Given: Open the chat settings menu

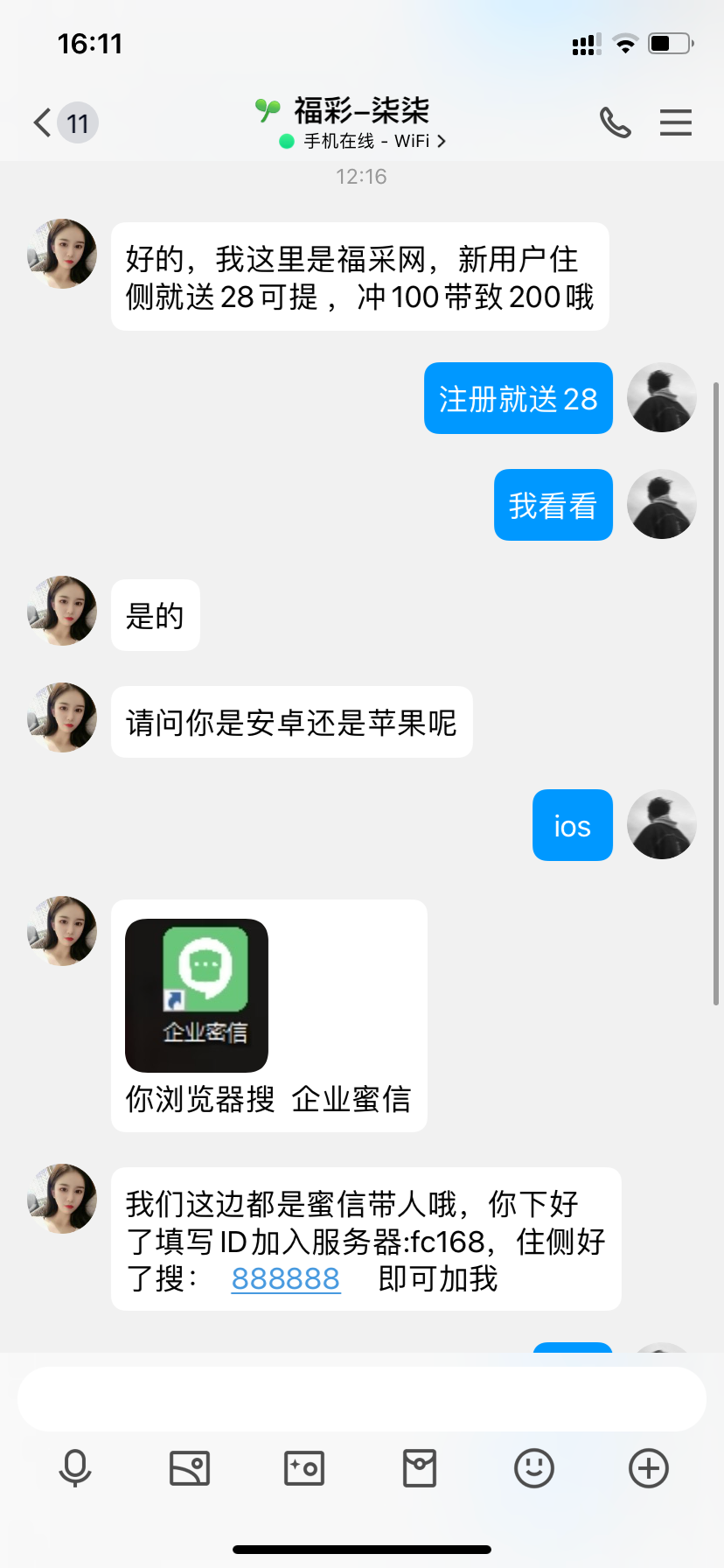Looking at the screenshot, I should pyautogui.click(x=675, y=122).
